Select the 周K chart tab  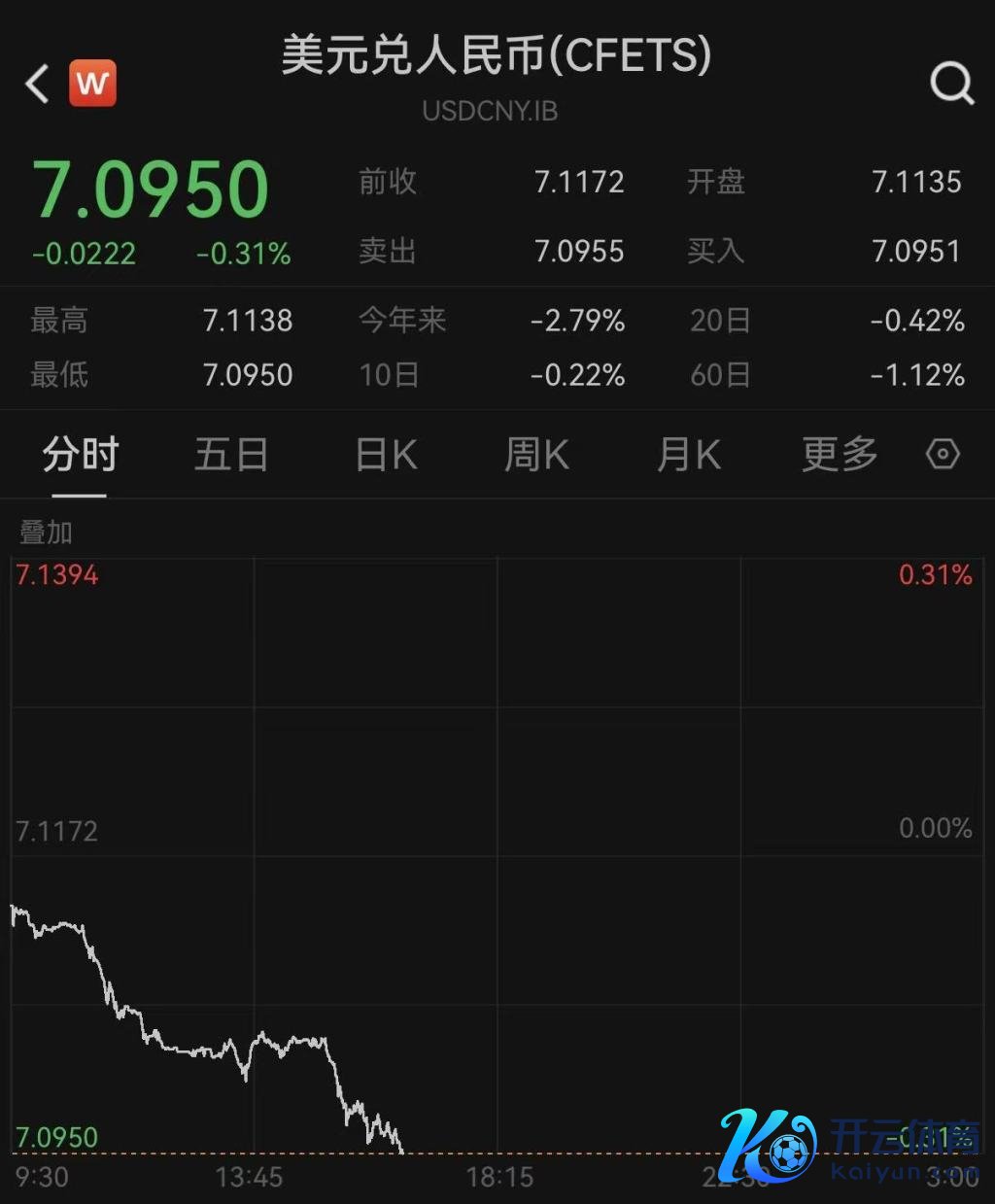(x=536, y=455)
